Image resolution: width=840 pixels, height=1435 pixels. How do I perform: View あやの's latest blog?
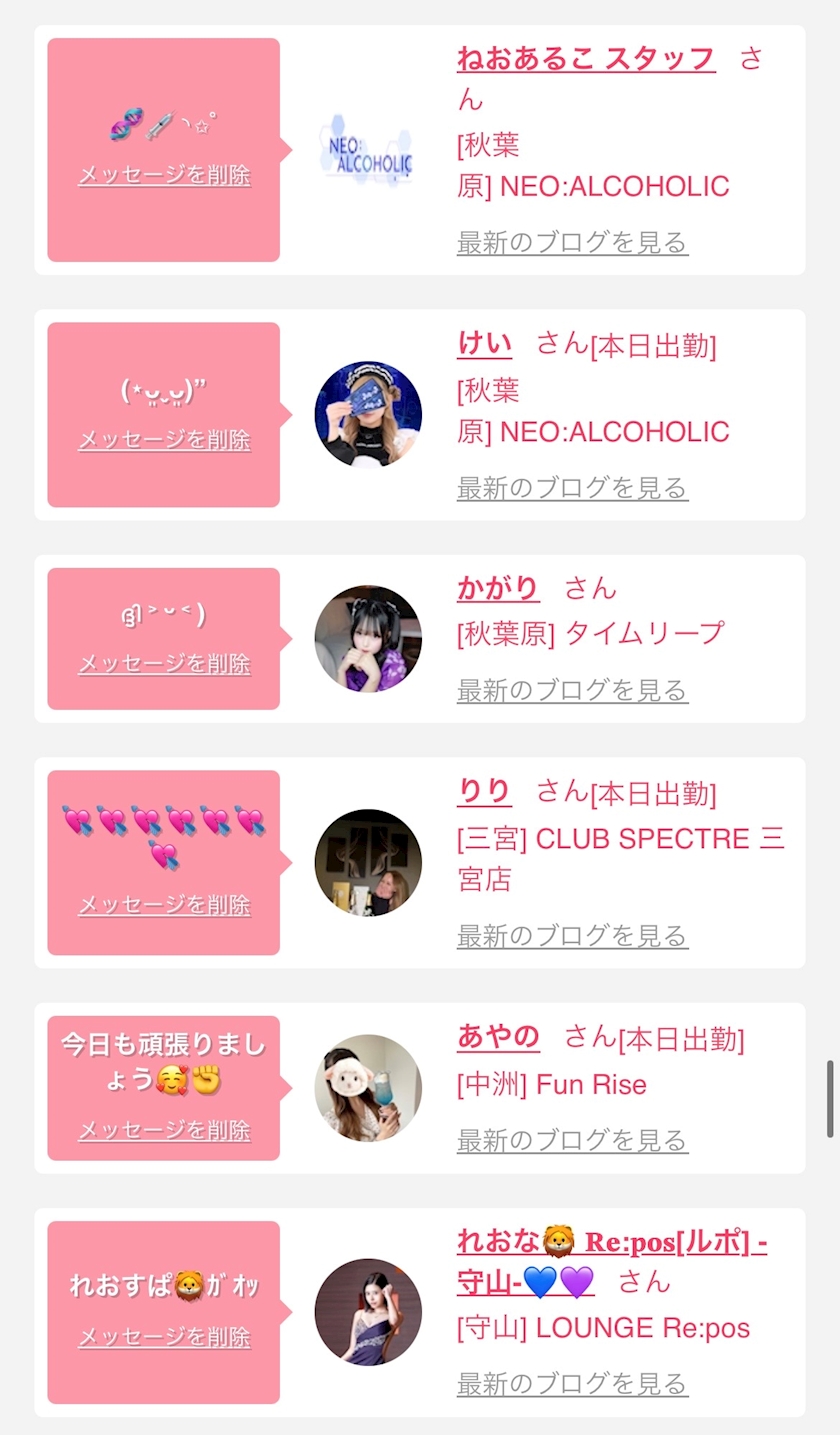click(572, 1140)
